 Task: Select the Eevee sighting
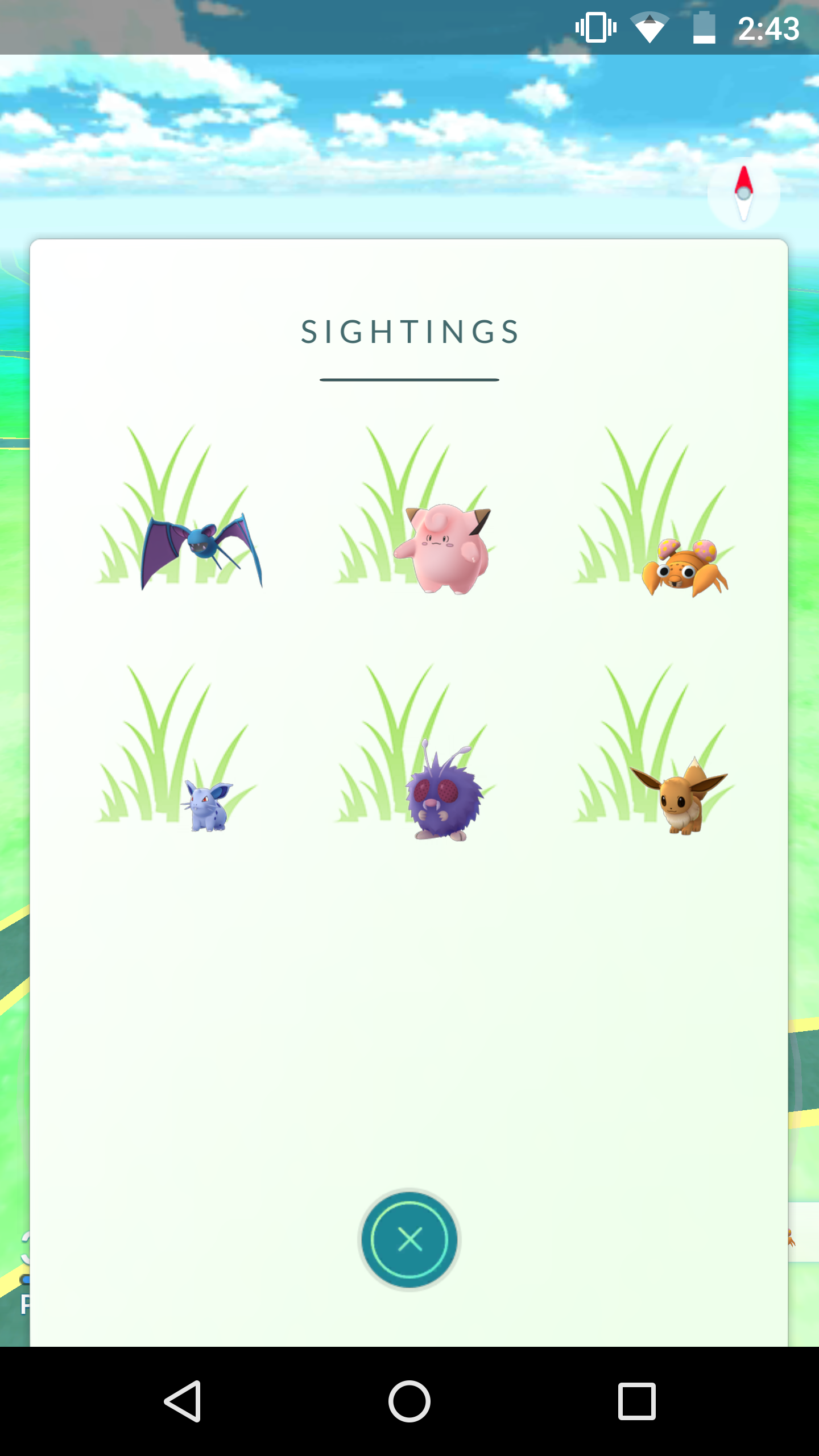(679, 796)
